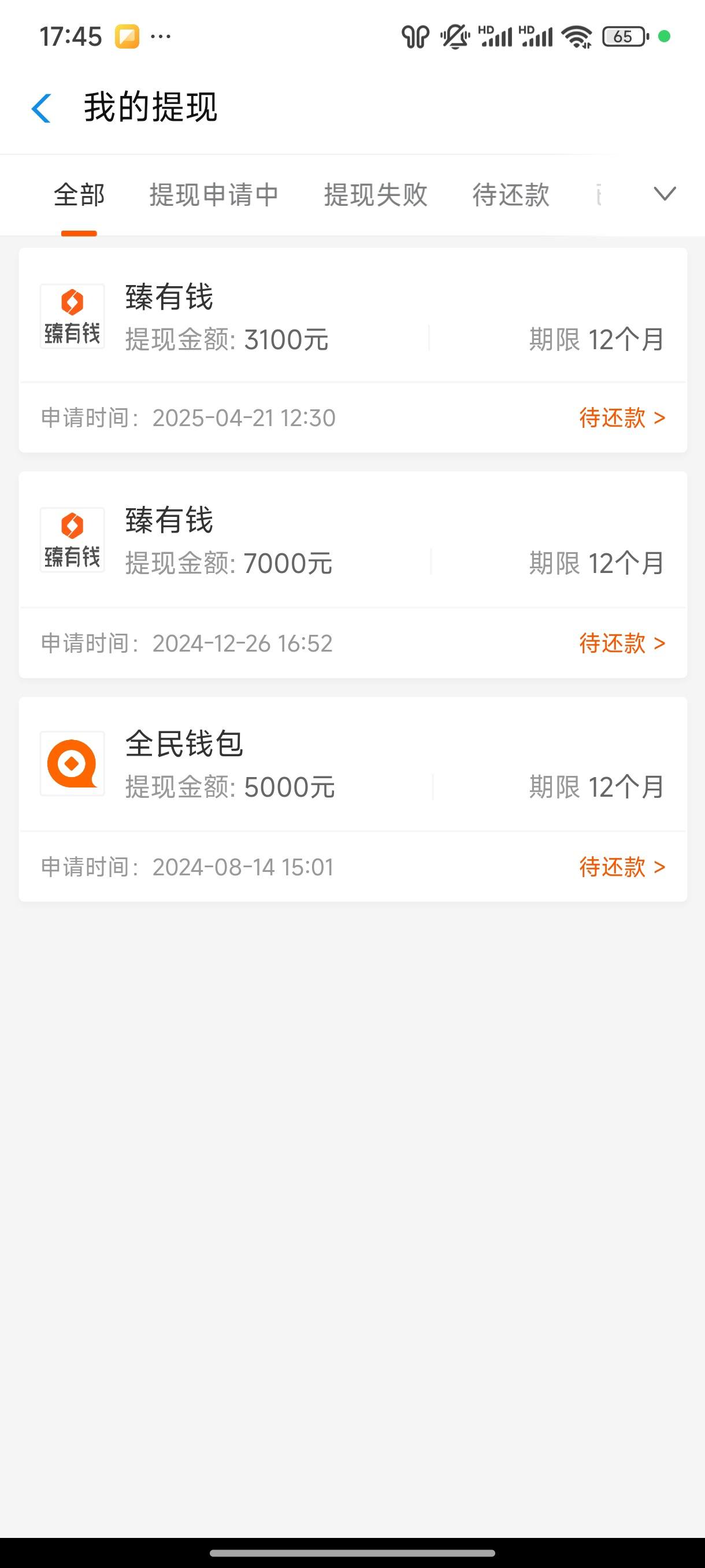The width and height of the screenshot is (705, 1568).
Task: Select the 全部 tab
Action: 79,195
